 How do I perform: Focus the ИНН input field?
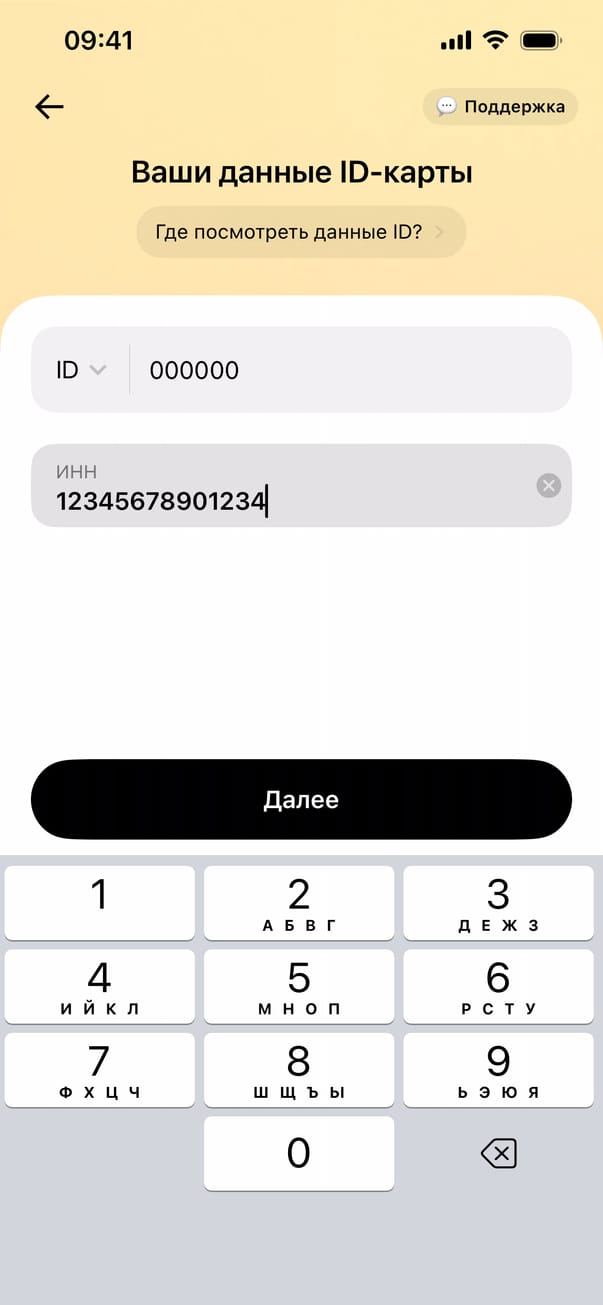coord(280,487)
